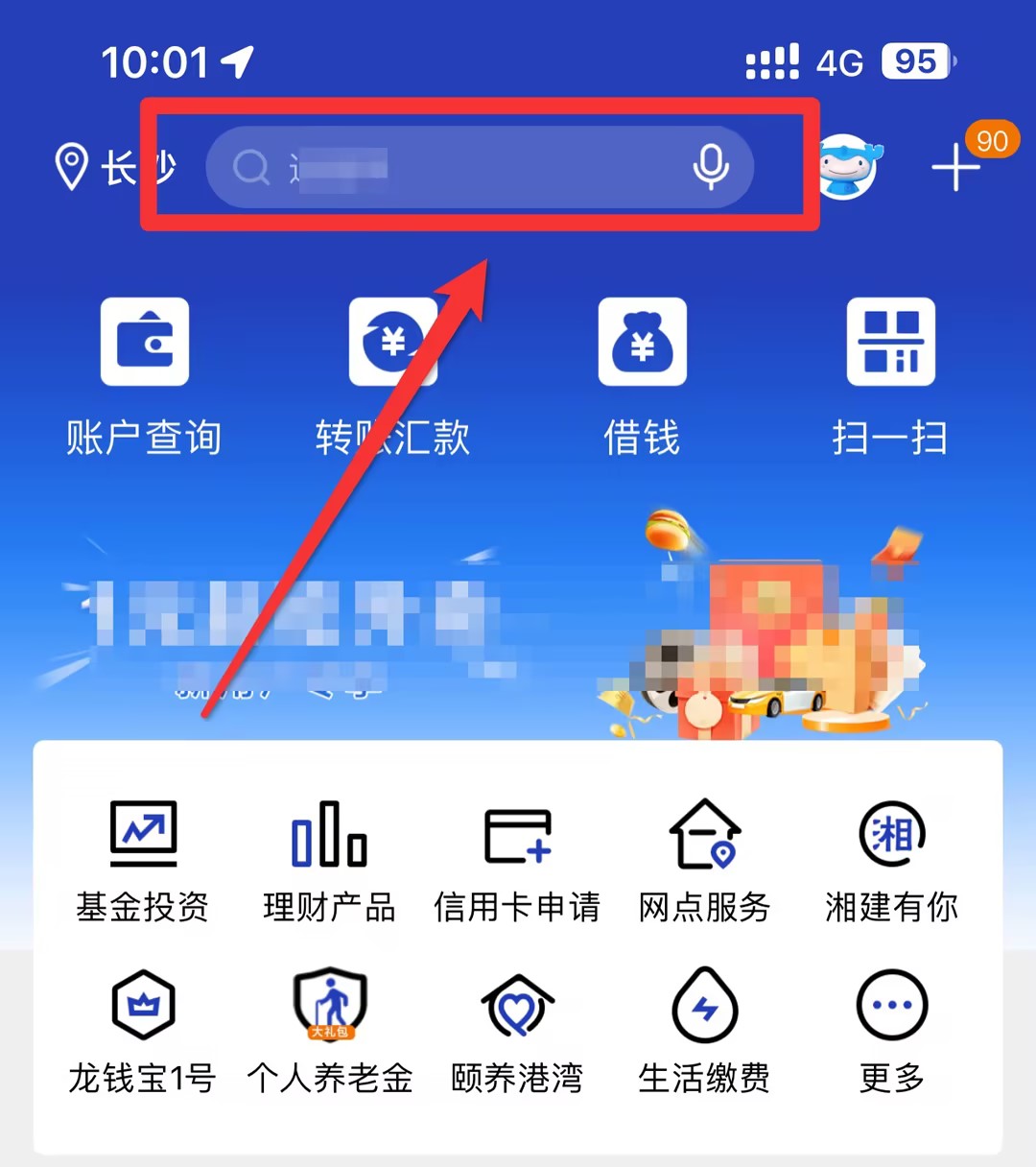The width and height of the screenshot is (1036, 1167).
Task: Open 账户查询
Action: click(144, 376)
